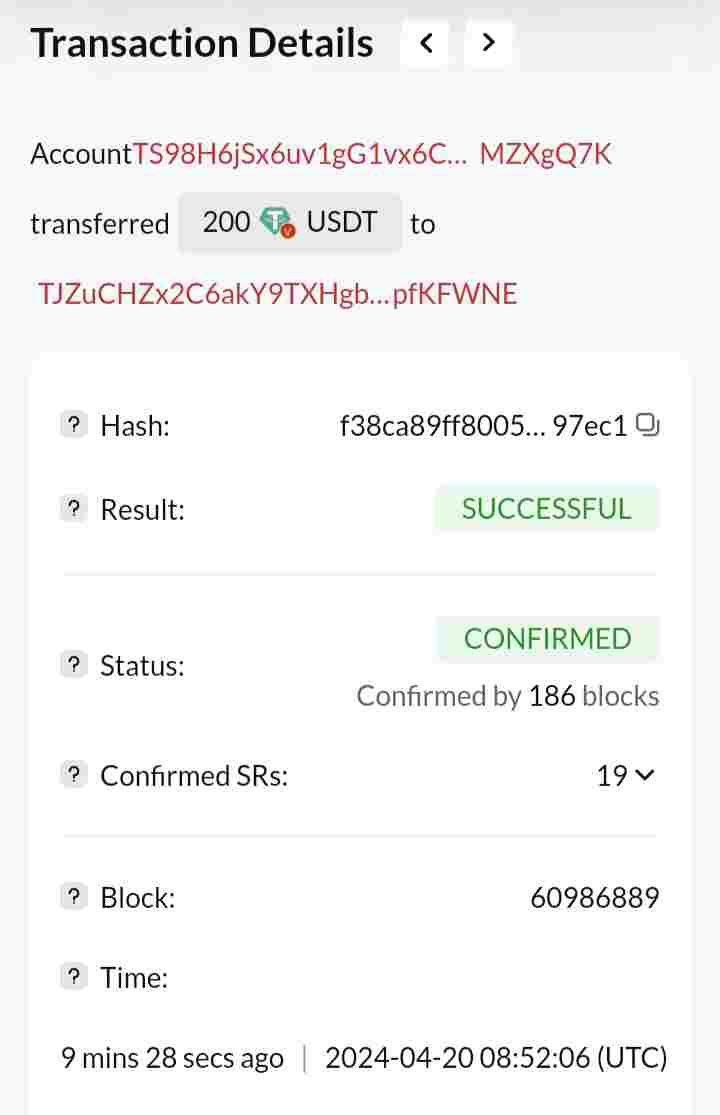Show help for Time
Viewport: 720px width, 1115px height.
(74, 977)
